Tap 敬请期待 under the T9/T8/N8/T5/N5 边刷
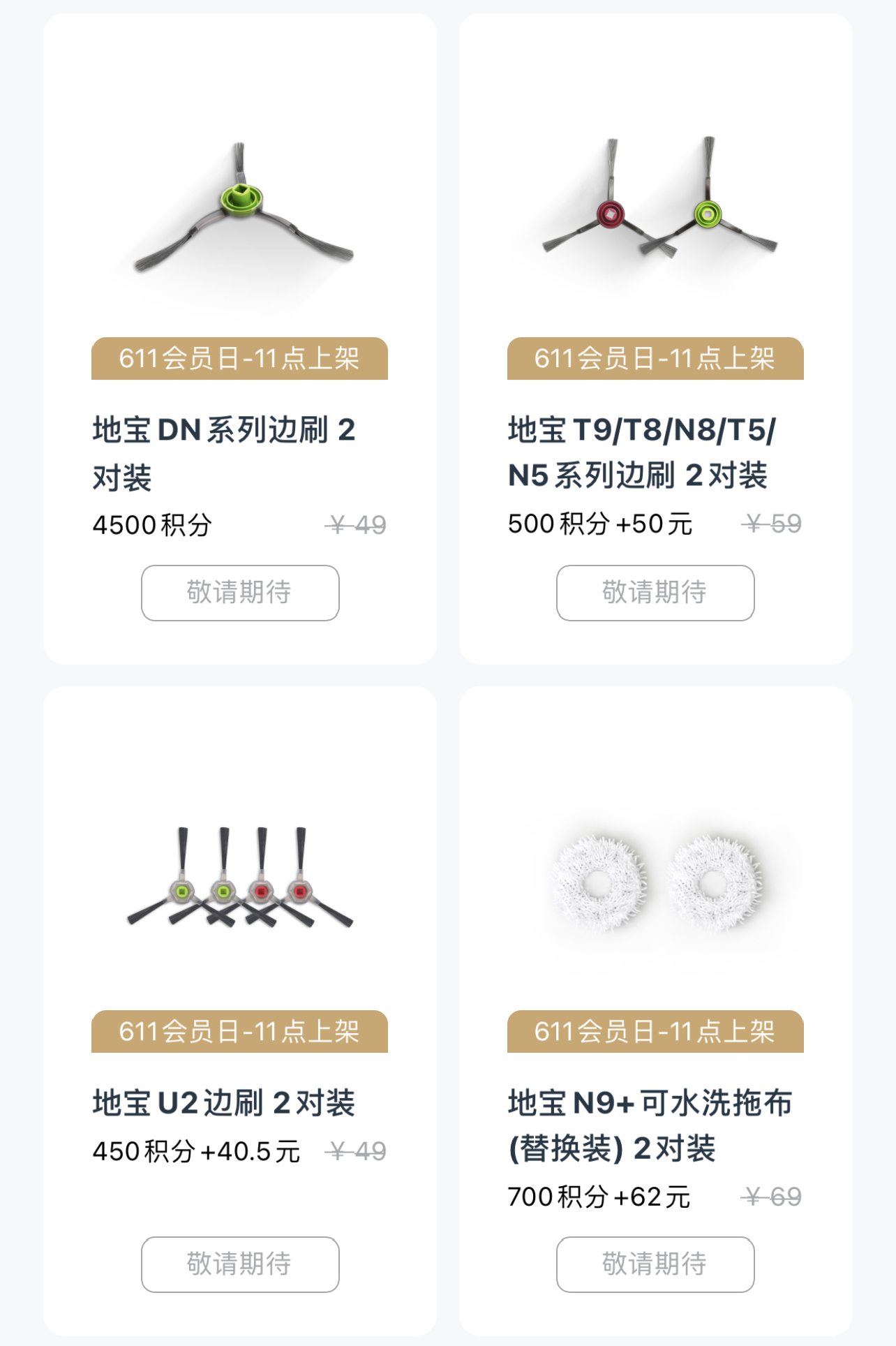Image resolution: width=896 pixels, height=1346 pixels. (x=655, y=593)
